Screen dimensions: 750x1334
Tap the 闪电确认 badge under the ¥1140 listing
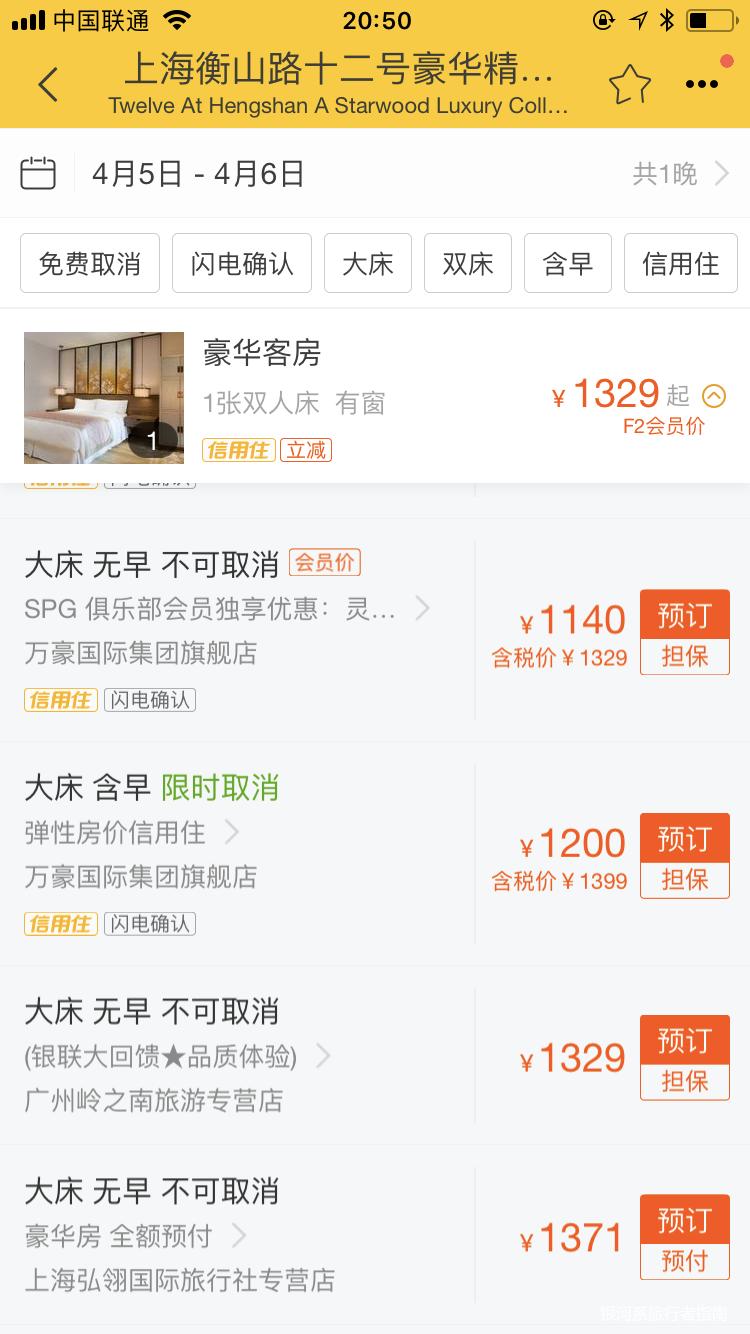[x=148, y=700]
